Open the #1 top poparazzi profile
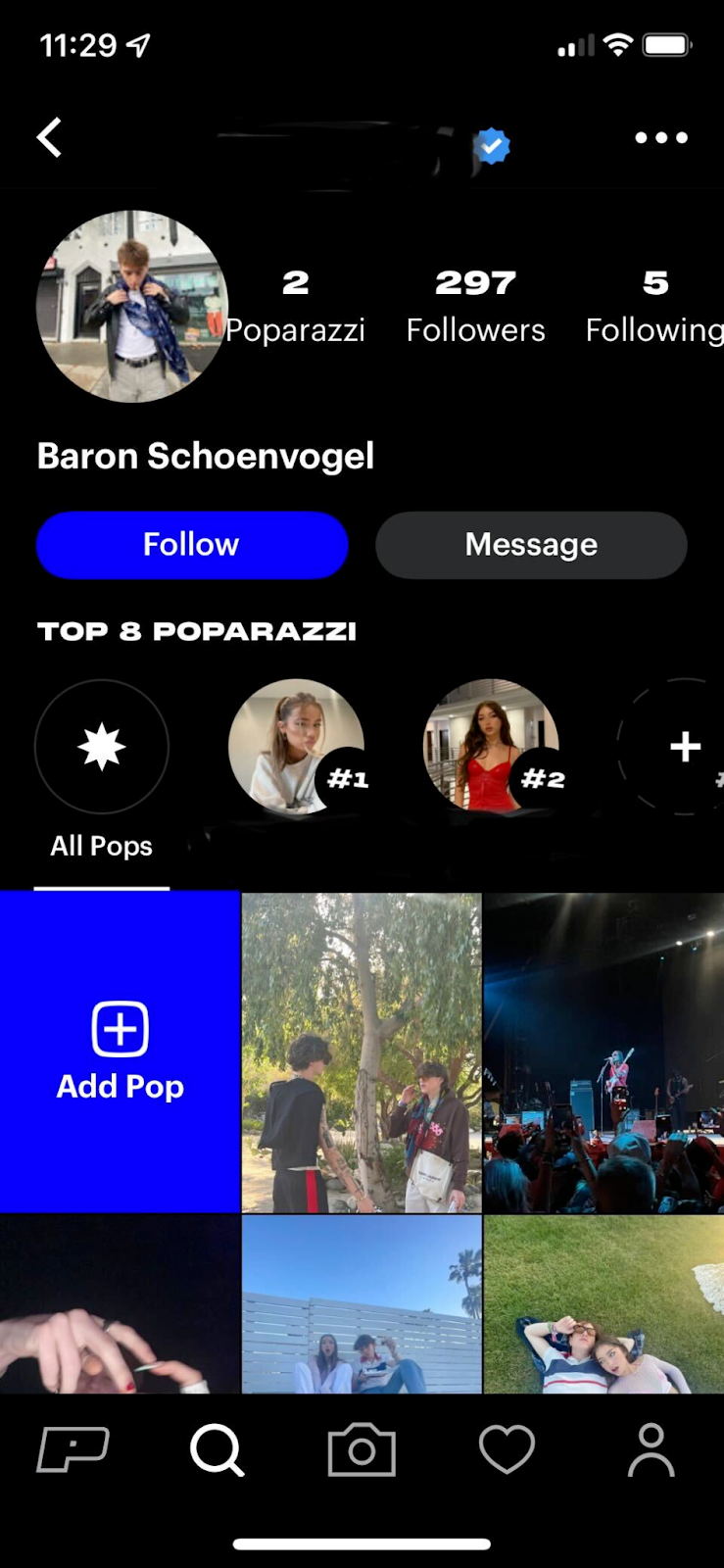This screenshot has height=1568, width=724. tap(296, 747)
